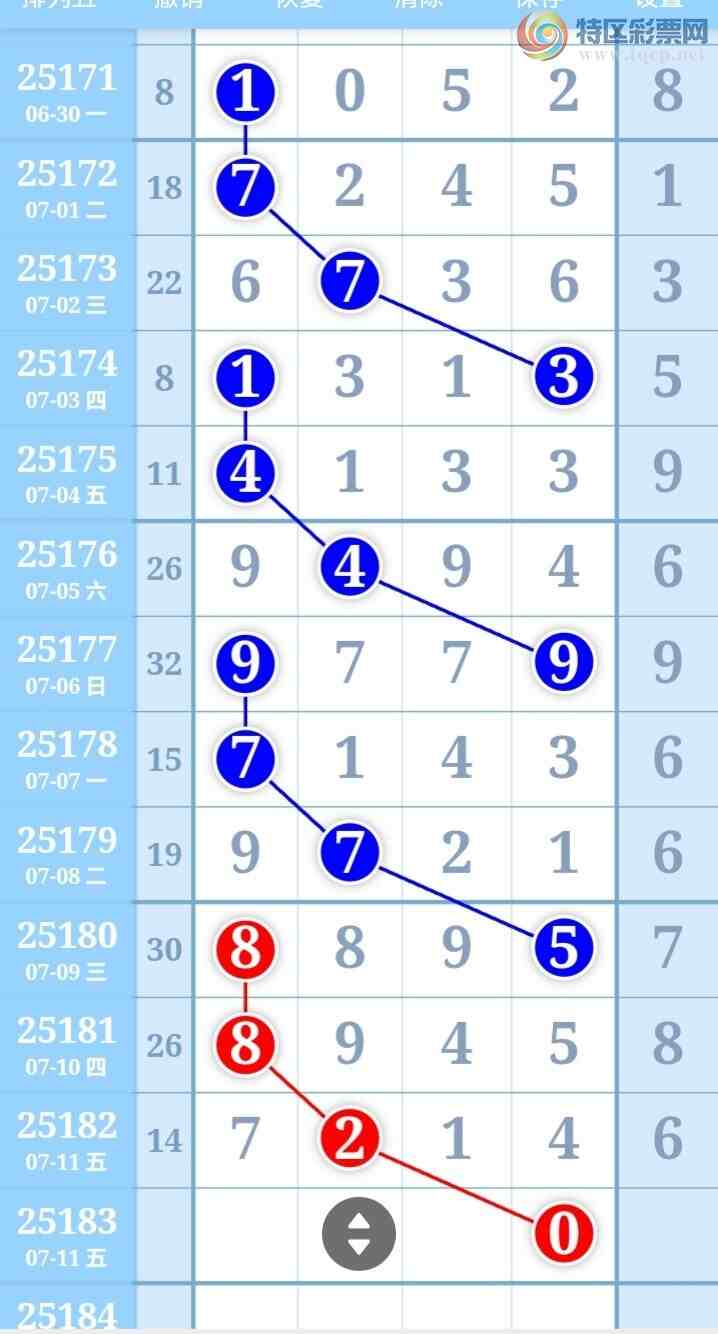Toggle red ball 2 in the 25182 row
The width and height of the screenshot is (718, 1334).
click(x=349, y=1139)
